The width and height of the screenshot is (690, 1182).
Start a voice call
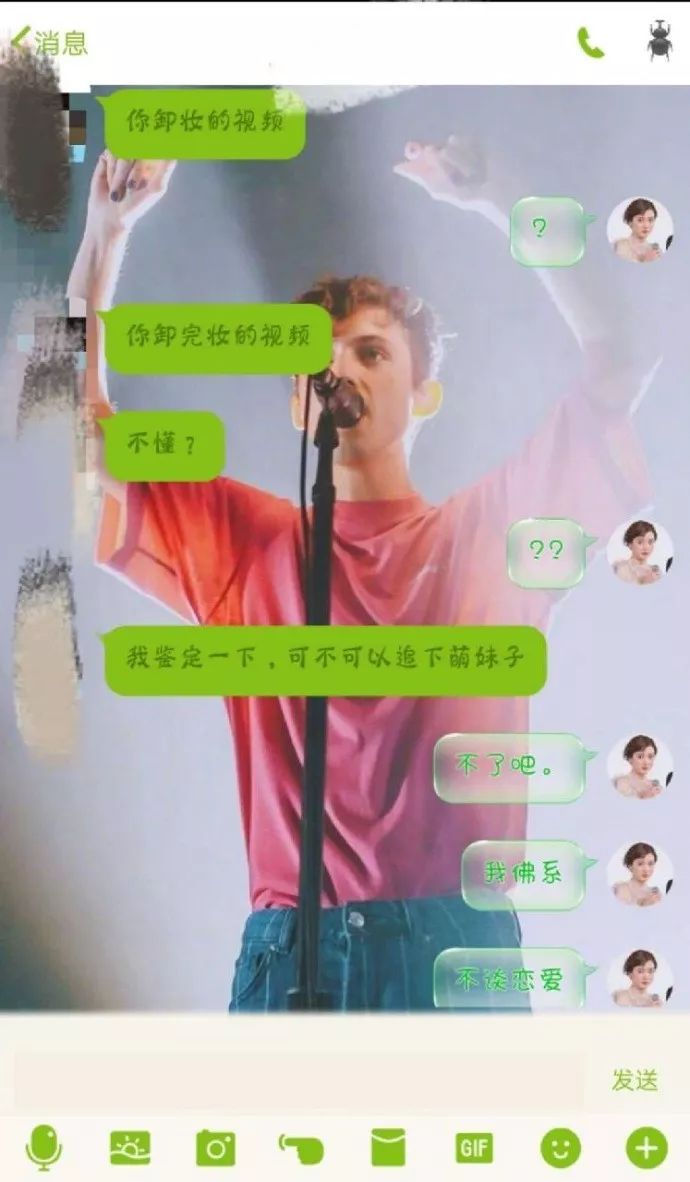[591, 42]
